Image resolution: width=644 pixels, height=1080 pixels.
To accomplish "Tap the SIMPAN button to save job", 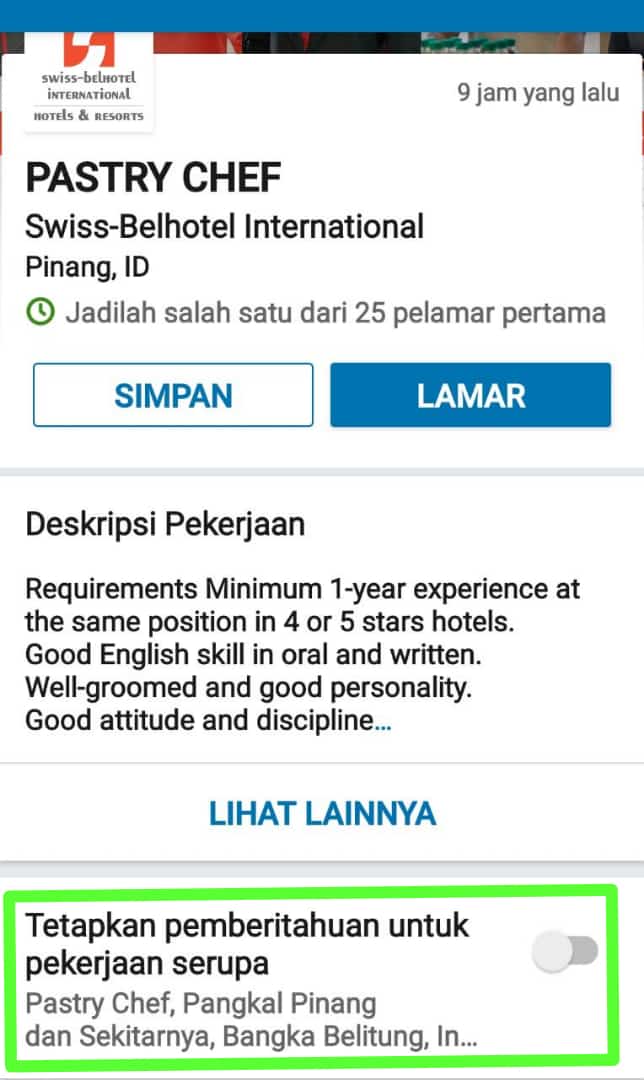I will click(173, 395).
